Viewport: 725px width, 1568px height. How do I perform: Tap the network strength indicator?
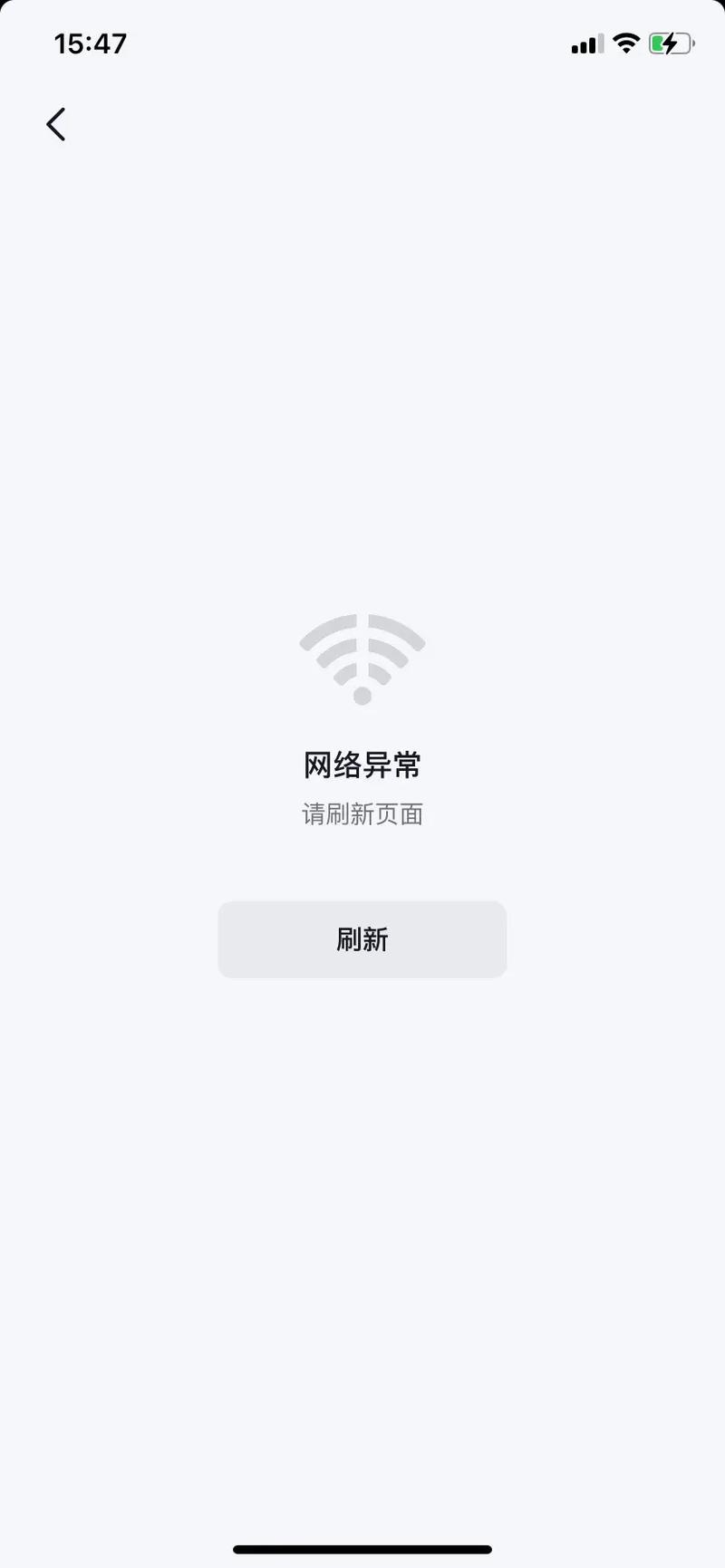pos(586,42)
